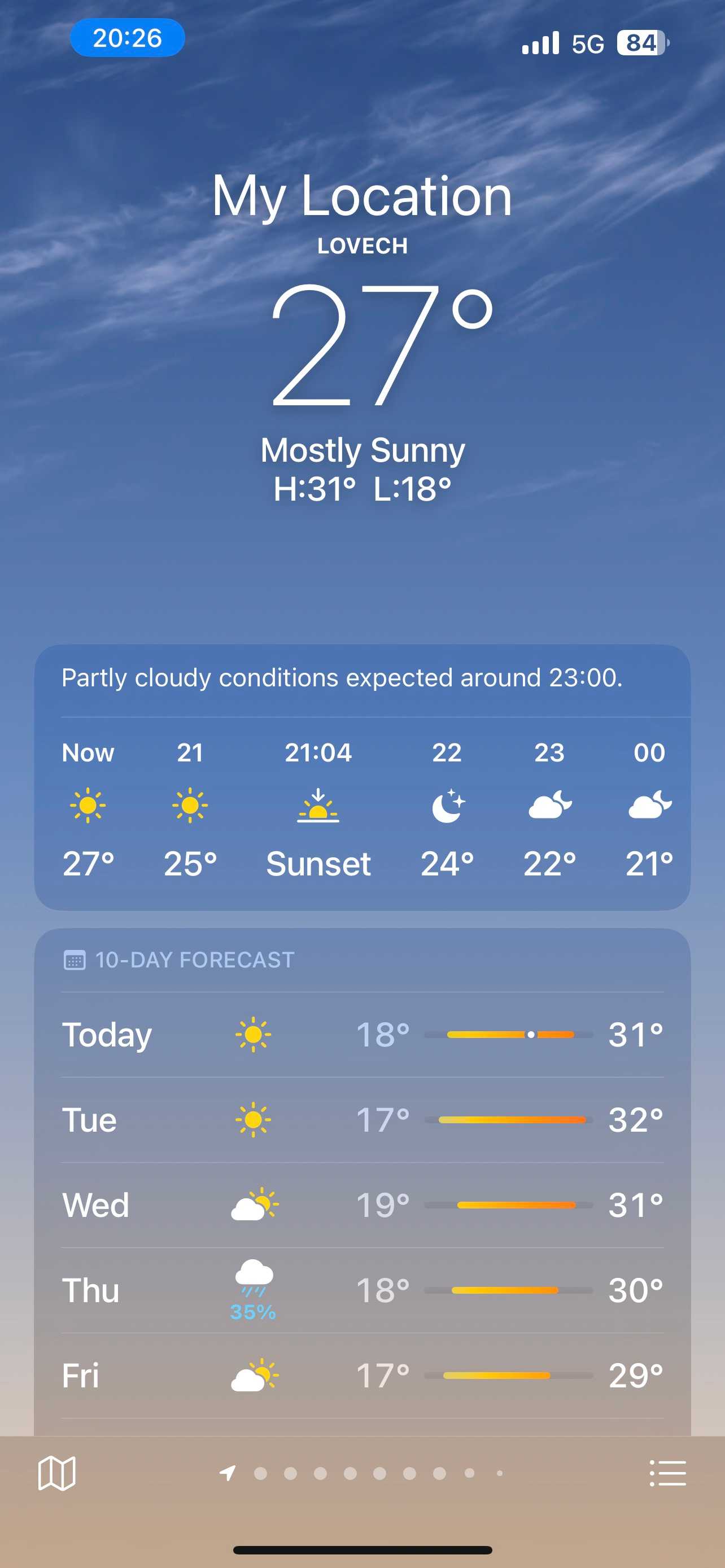
Task: Tap the blue time pill in status bar
Action: click(127, 38)
